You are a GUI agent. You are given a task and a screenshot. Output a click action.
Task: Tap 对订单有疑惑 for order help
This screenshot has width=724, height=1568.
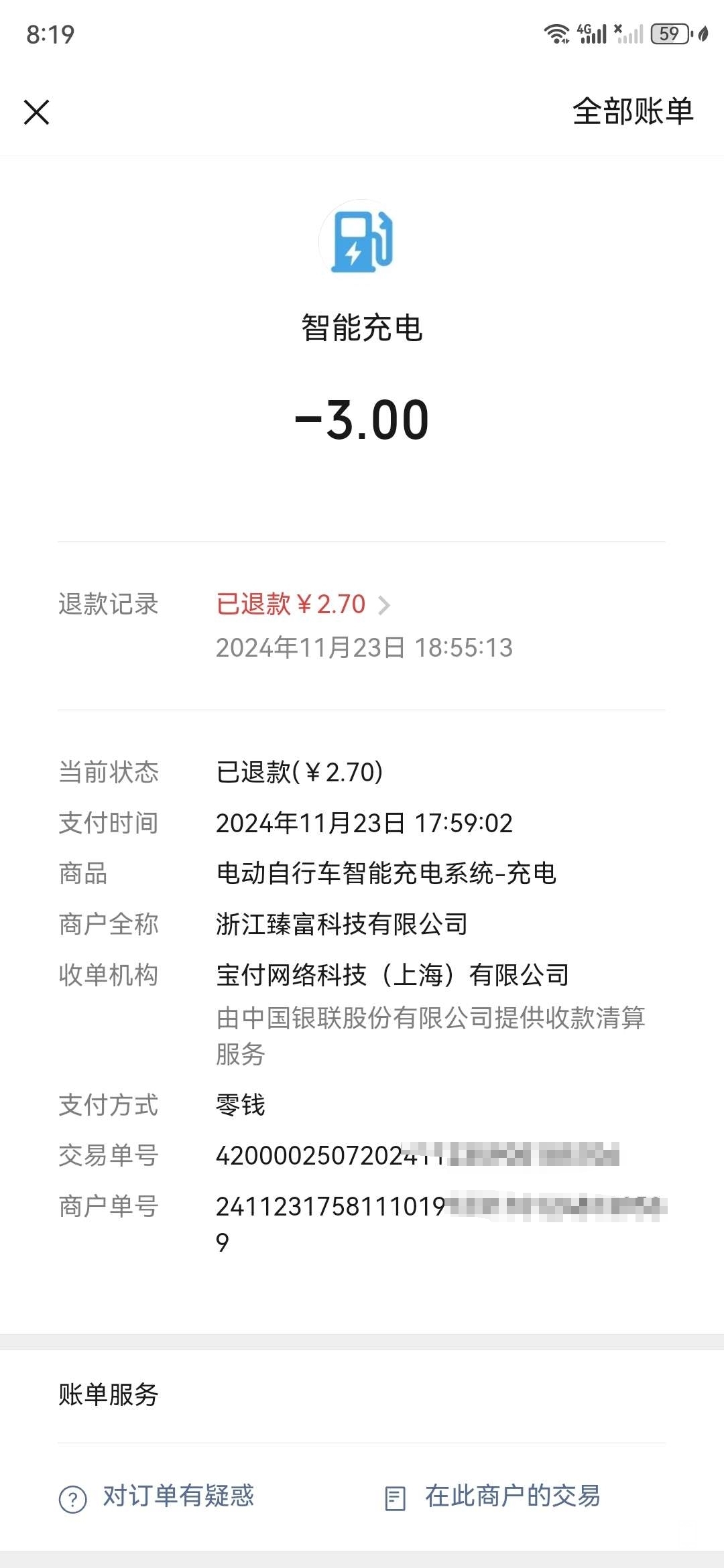point(158,1496)
